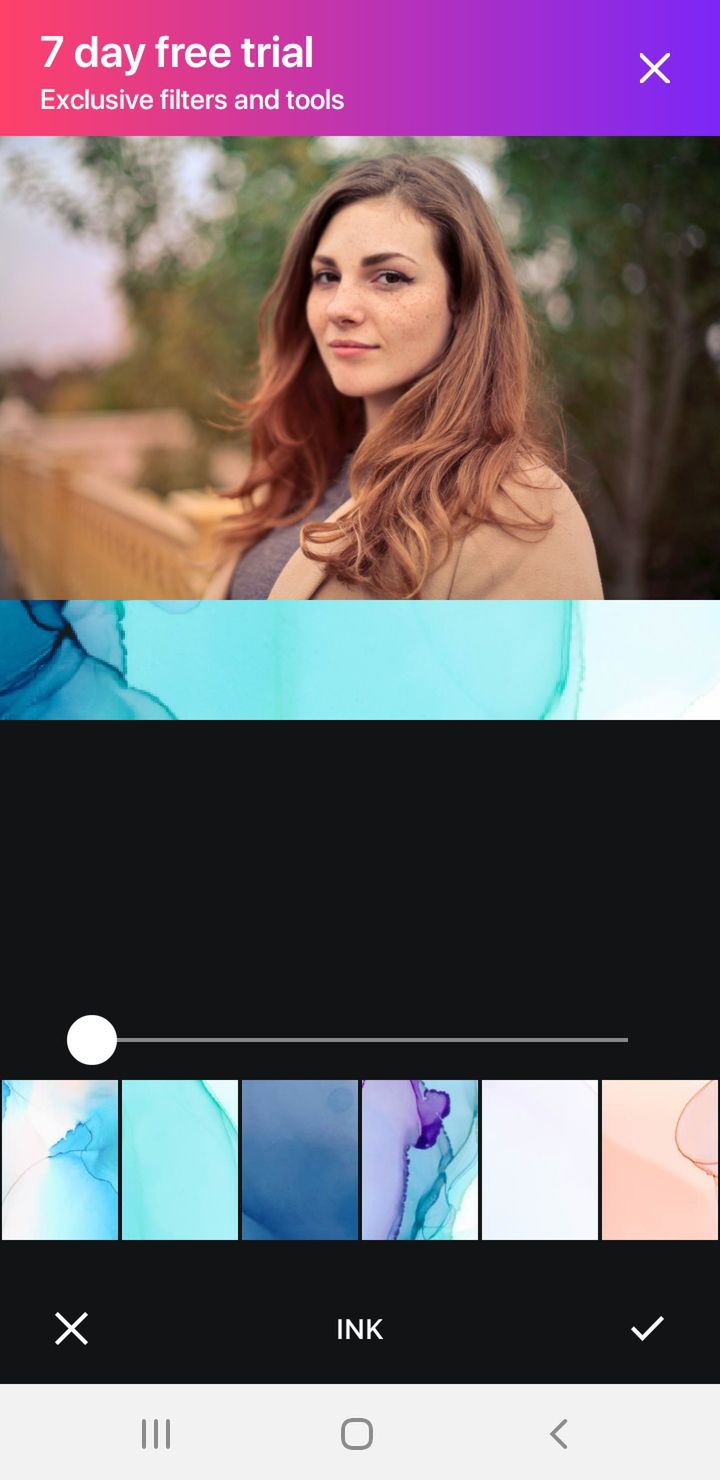The height and width of the screenshot is (1480, 720).
Task: Go back using system navigation
Action: click(x=559, y=1434)
